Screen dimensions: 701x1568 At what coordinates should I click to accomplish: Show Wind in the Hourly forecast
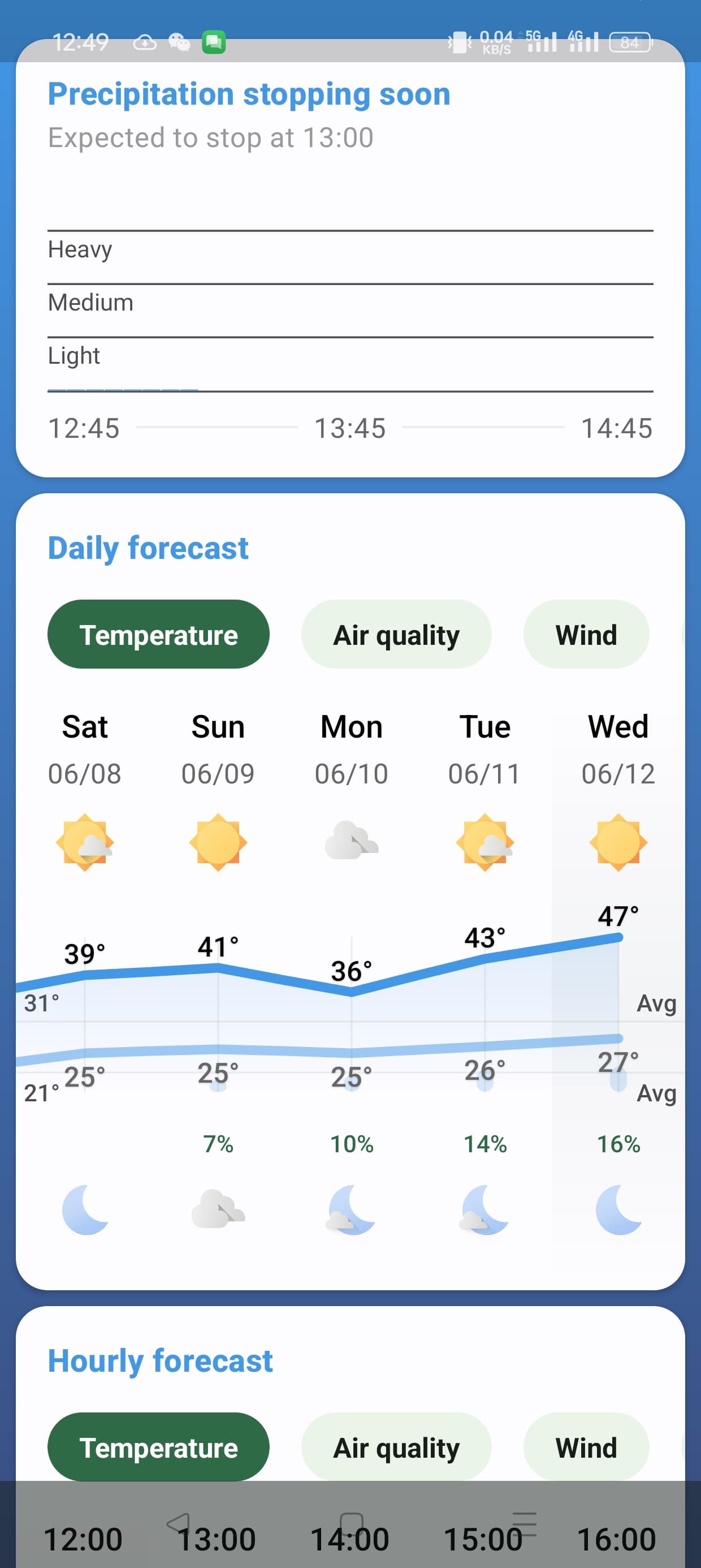click(585, 1447)
